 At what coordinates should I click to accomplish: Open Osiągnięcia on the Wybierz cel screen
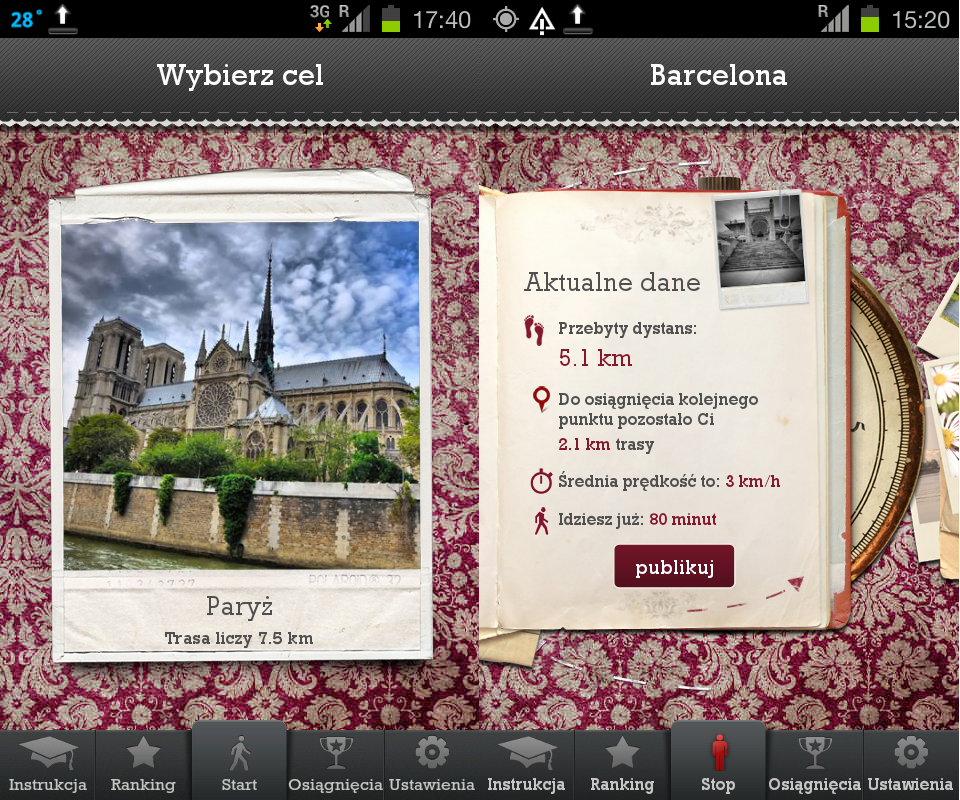335,765
